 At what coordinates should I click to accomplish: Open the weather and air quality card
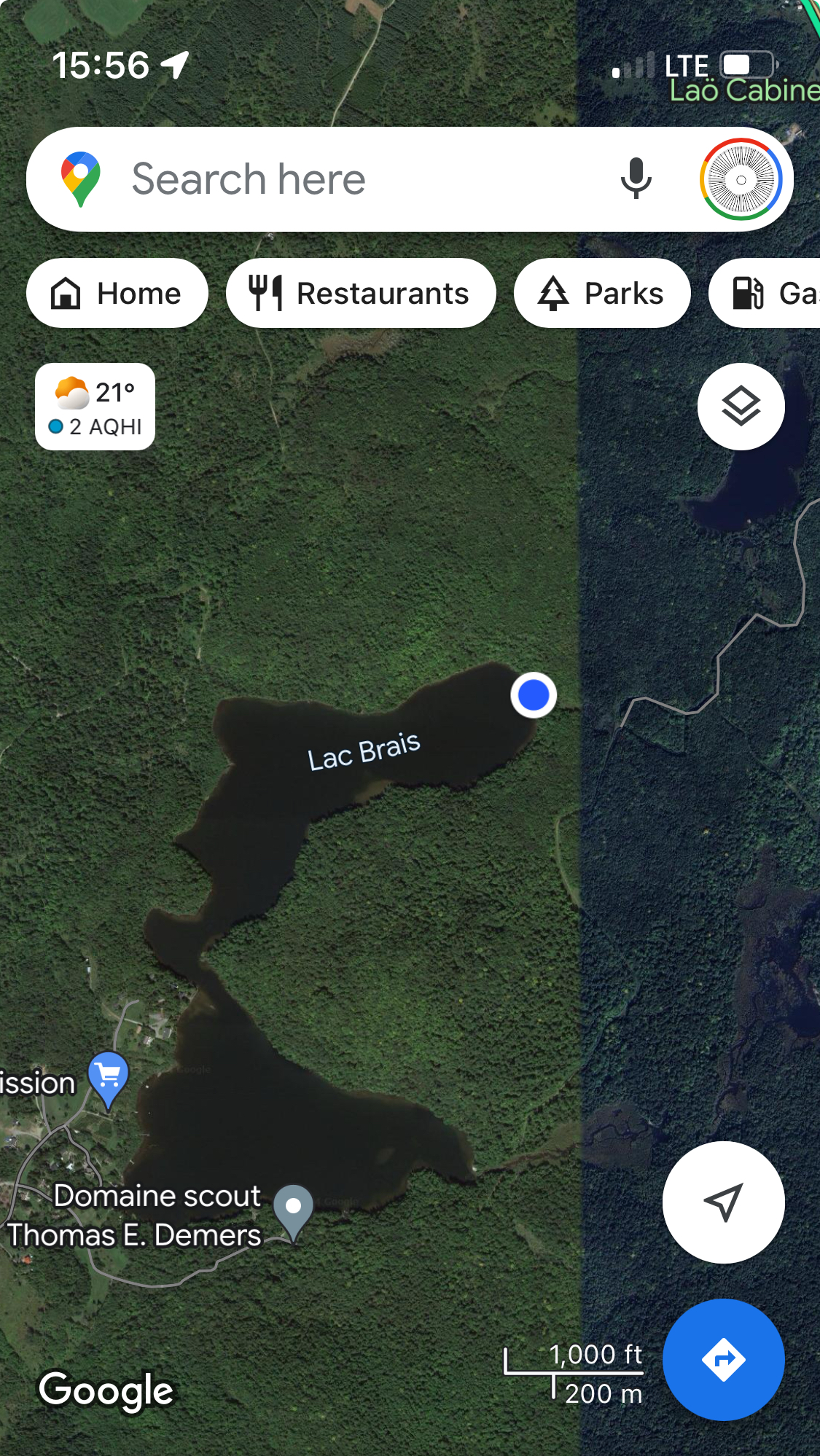click(x=95, y=407)
